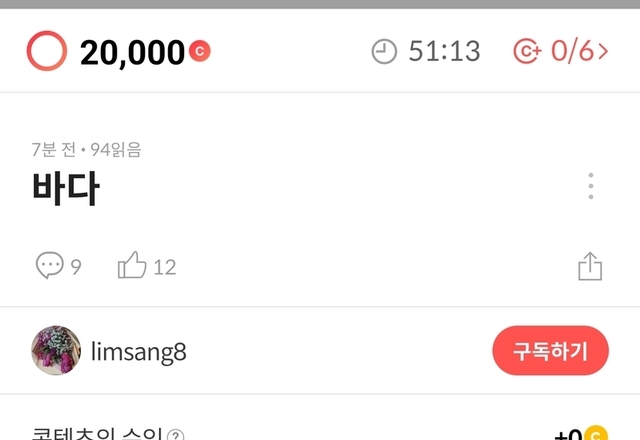The width and height of the screenshot is (640, 440).
Task: Open comments on the 바다 post
Action: click(x=50, y=266)
